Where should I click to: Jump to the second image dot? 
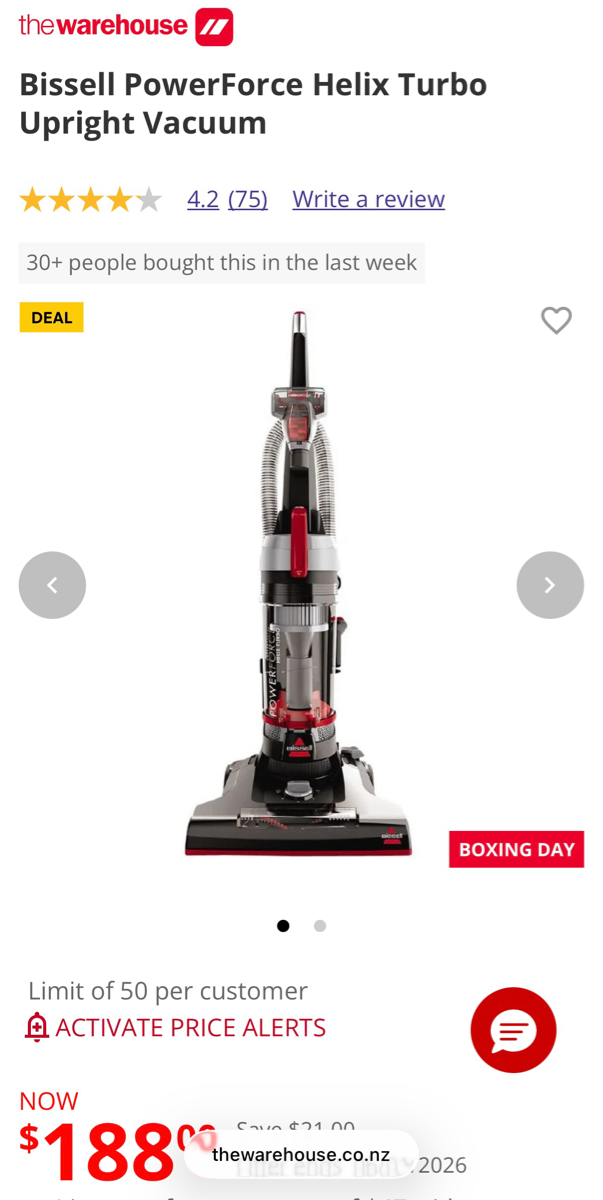(x=320, y=926)
